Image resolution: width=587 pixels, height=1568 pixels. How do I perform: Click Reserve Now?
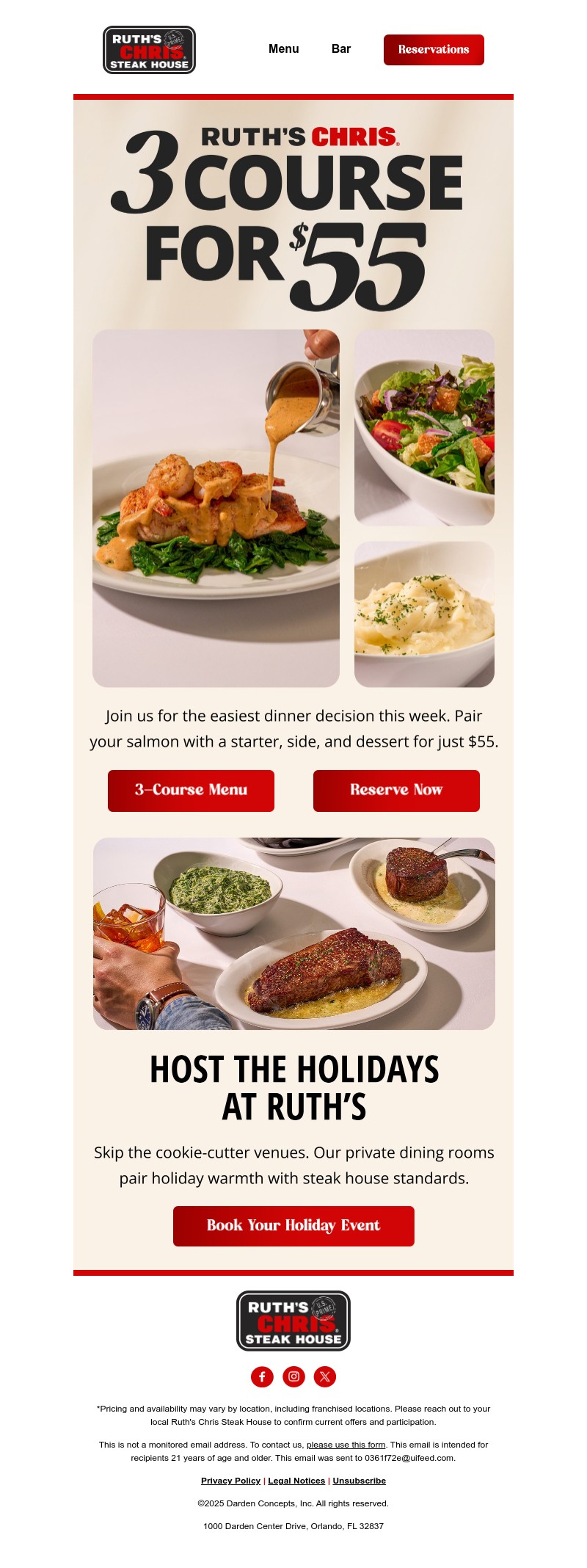396,791
